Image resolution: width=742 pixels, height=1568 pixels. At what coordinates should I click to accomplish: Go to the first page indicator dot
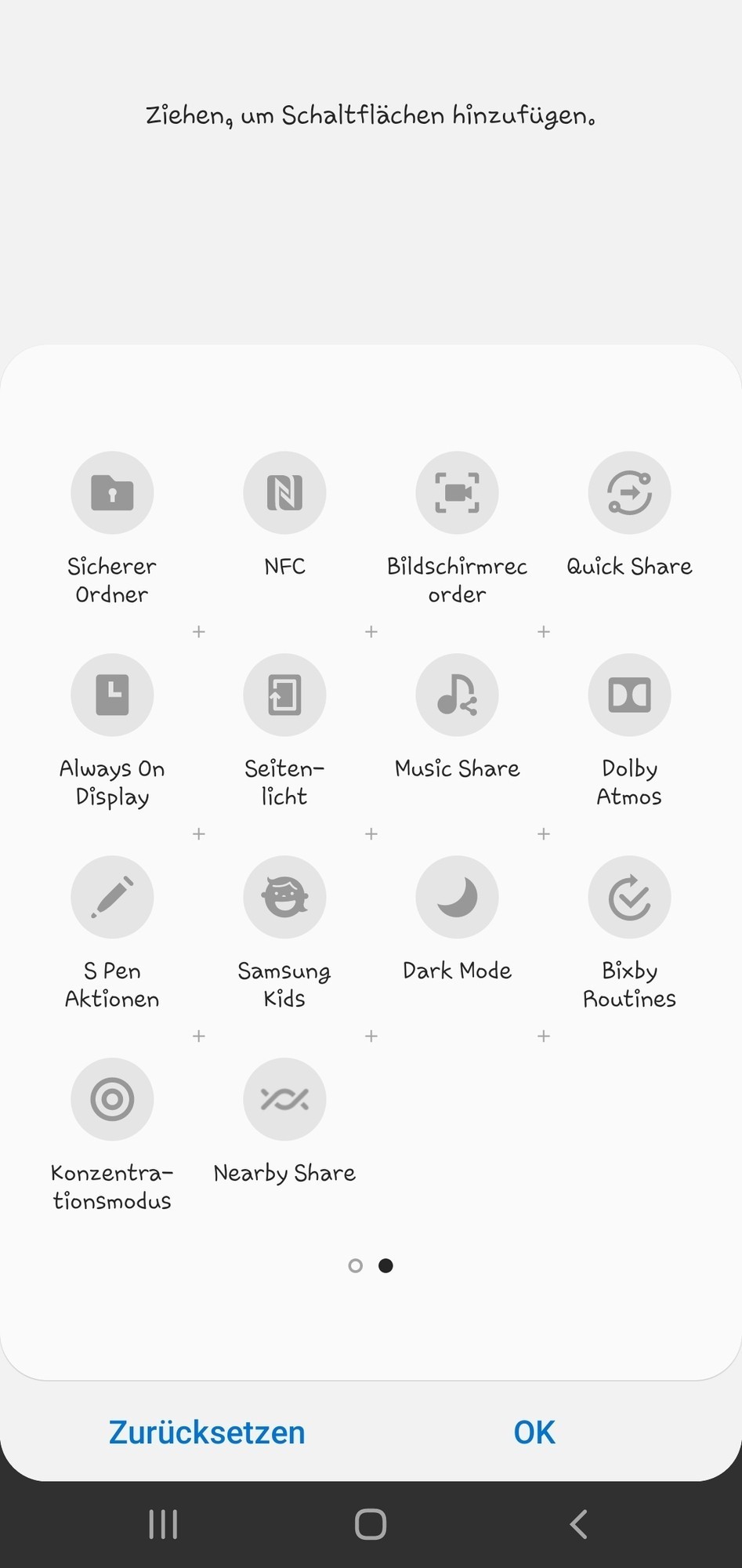tap(356, 1266)
